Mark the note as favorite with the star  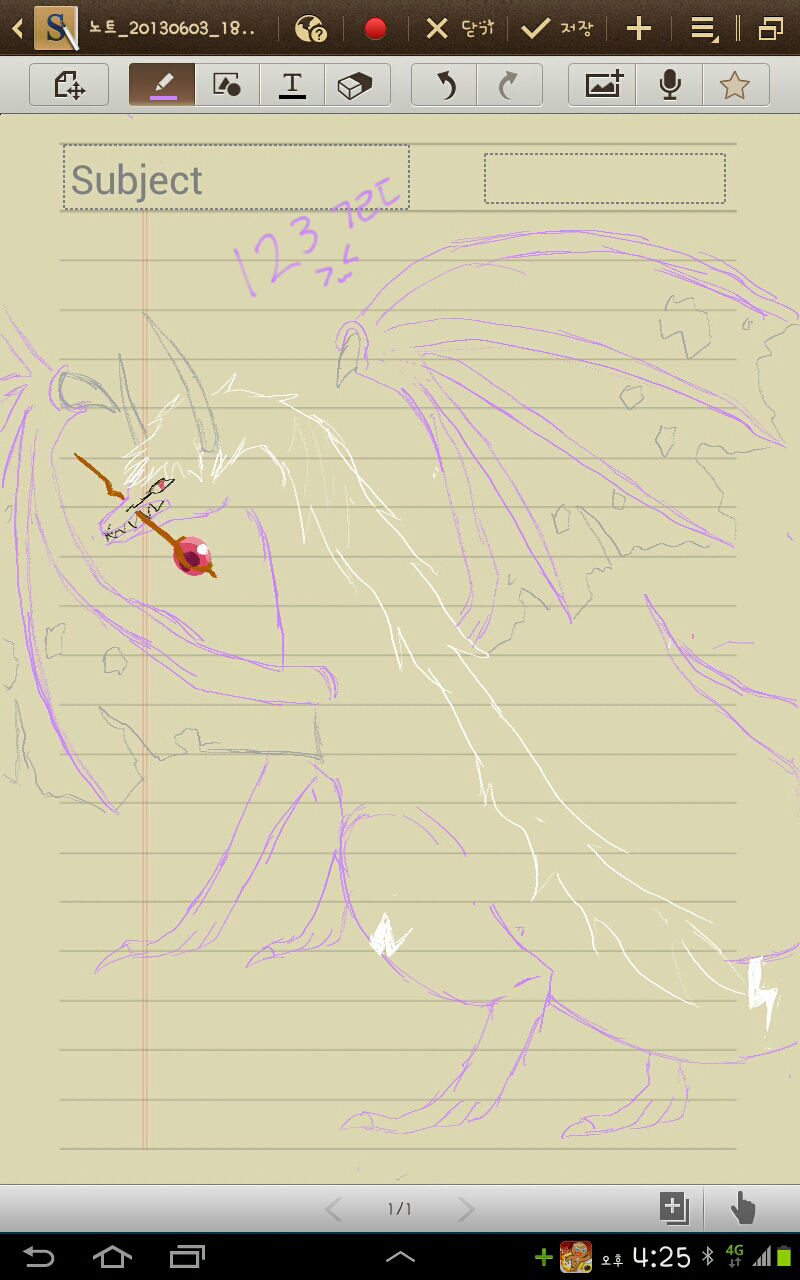[735, 85]
